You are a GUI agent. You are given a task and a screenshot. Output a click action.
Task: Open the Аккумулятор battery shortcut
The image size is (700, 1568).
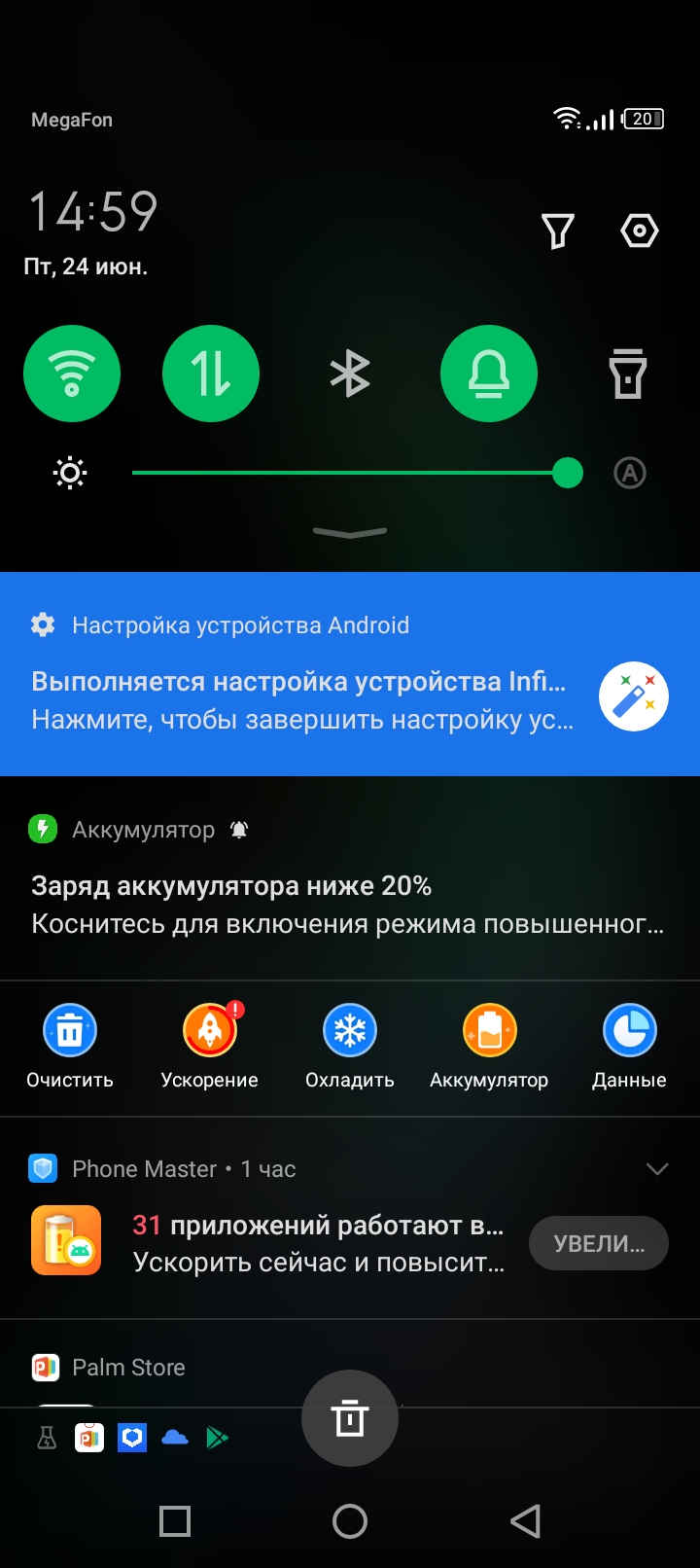489,1046
